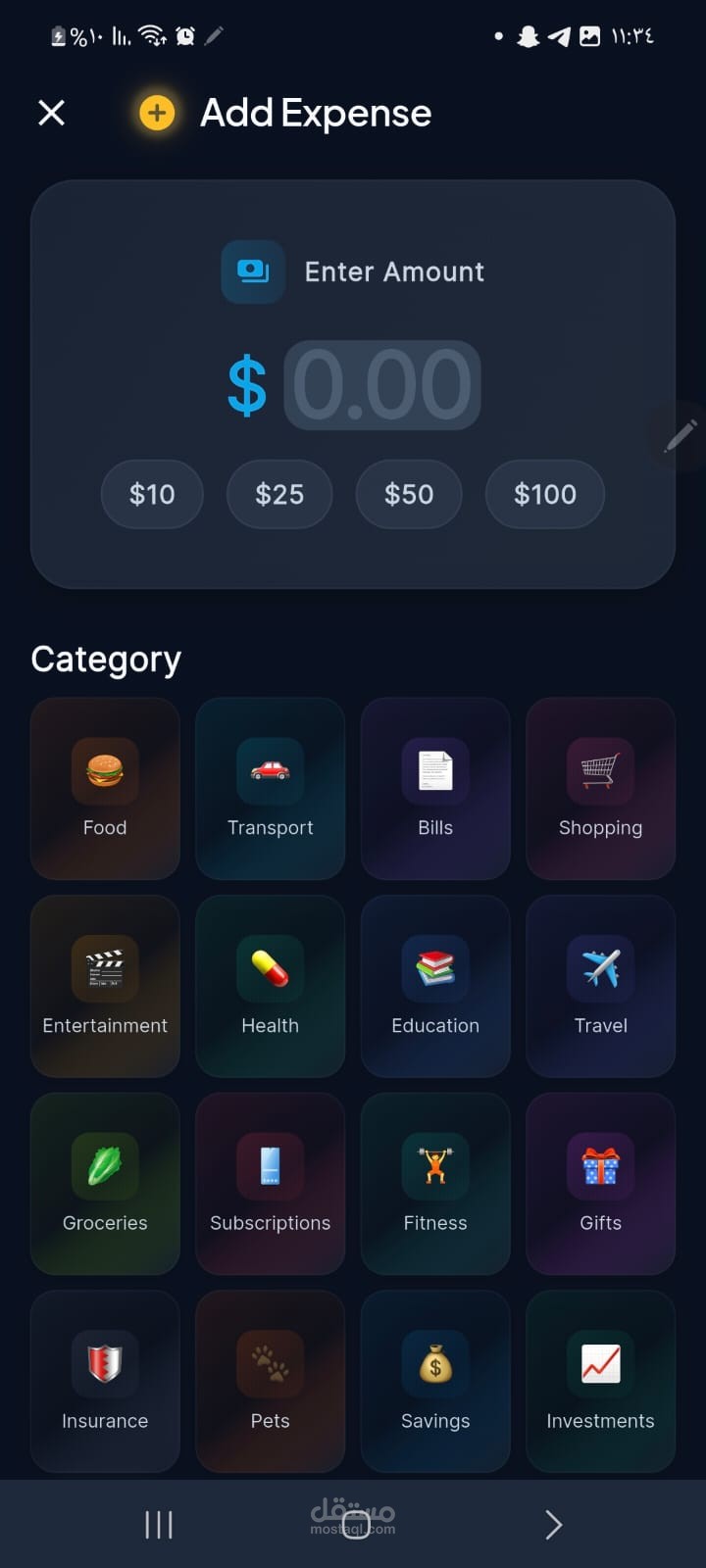Pick the Bills category
Image resolution: width=706 pixels, height=1568 pixels.
click(x=435, y=789)
